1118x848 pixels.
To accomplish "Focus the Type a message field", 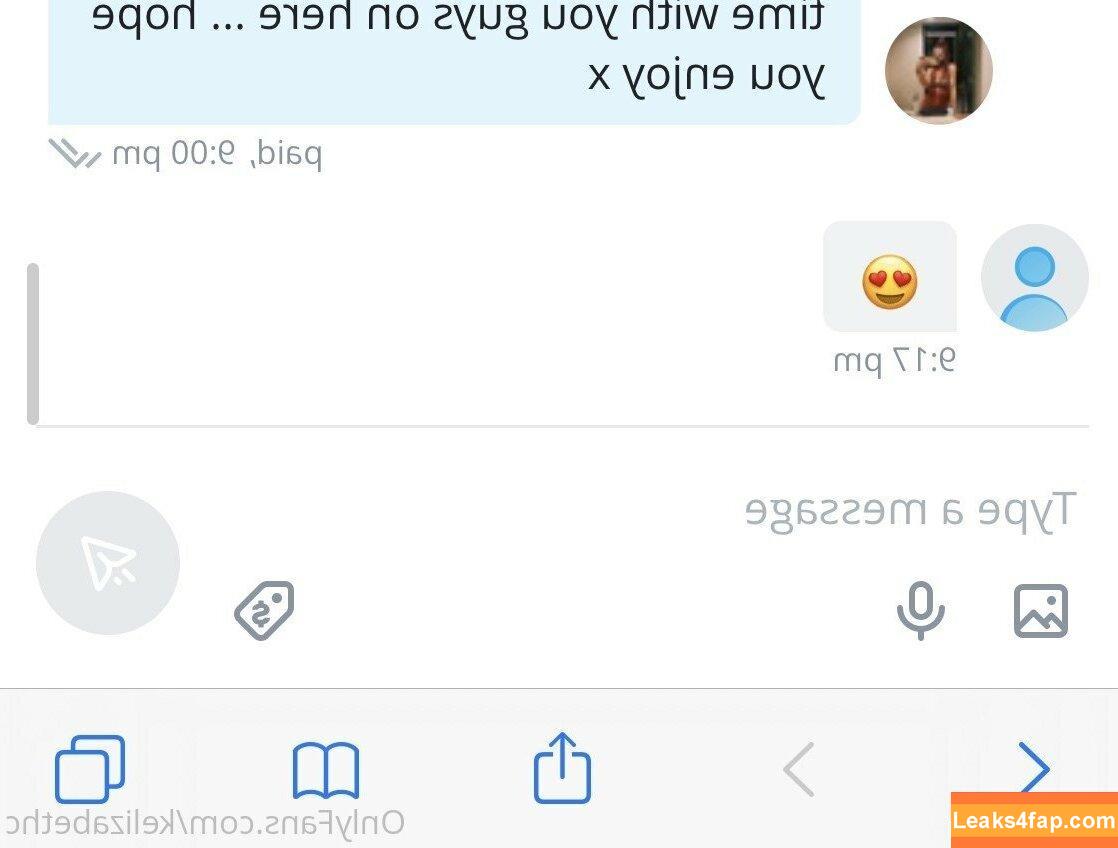I will coord(700,509).
